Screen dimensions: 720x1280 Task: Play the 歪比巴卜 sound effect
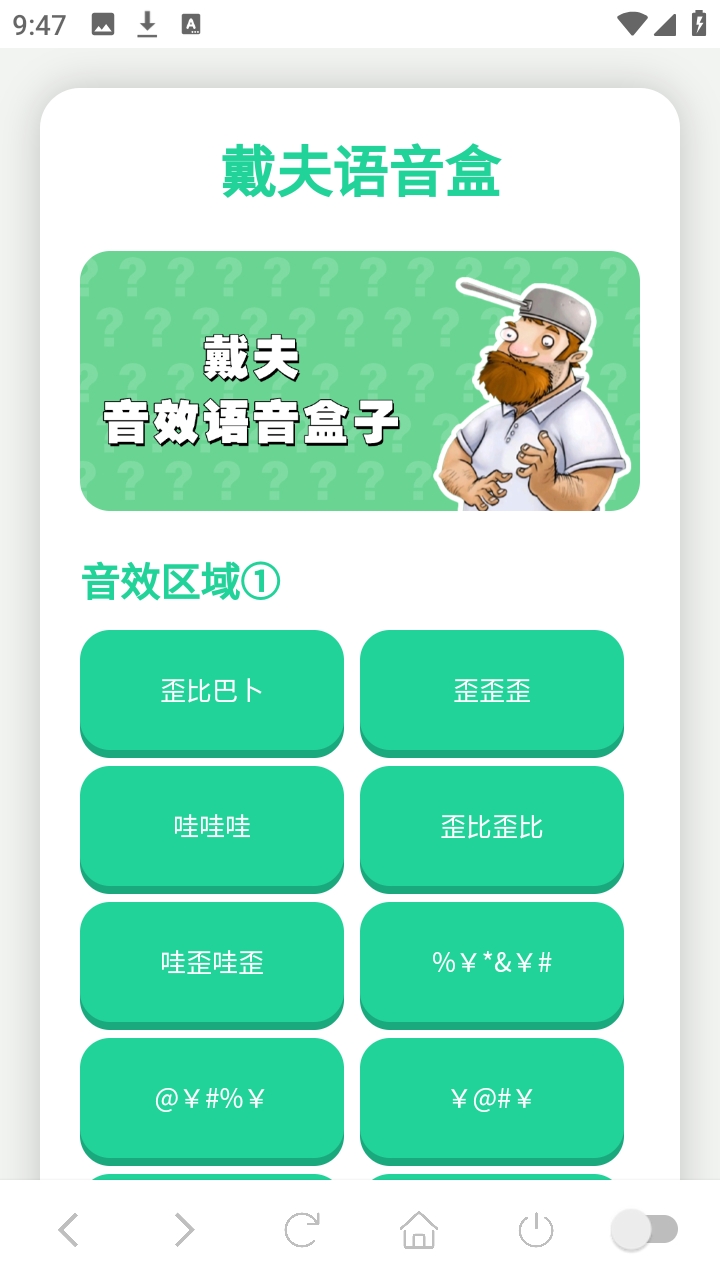click(x=212, y=691)
